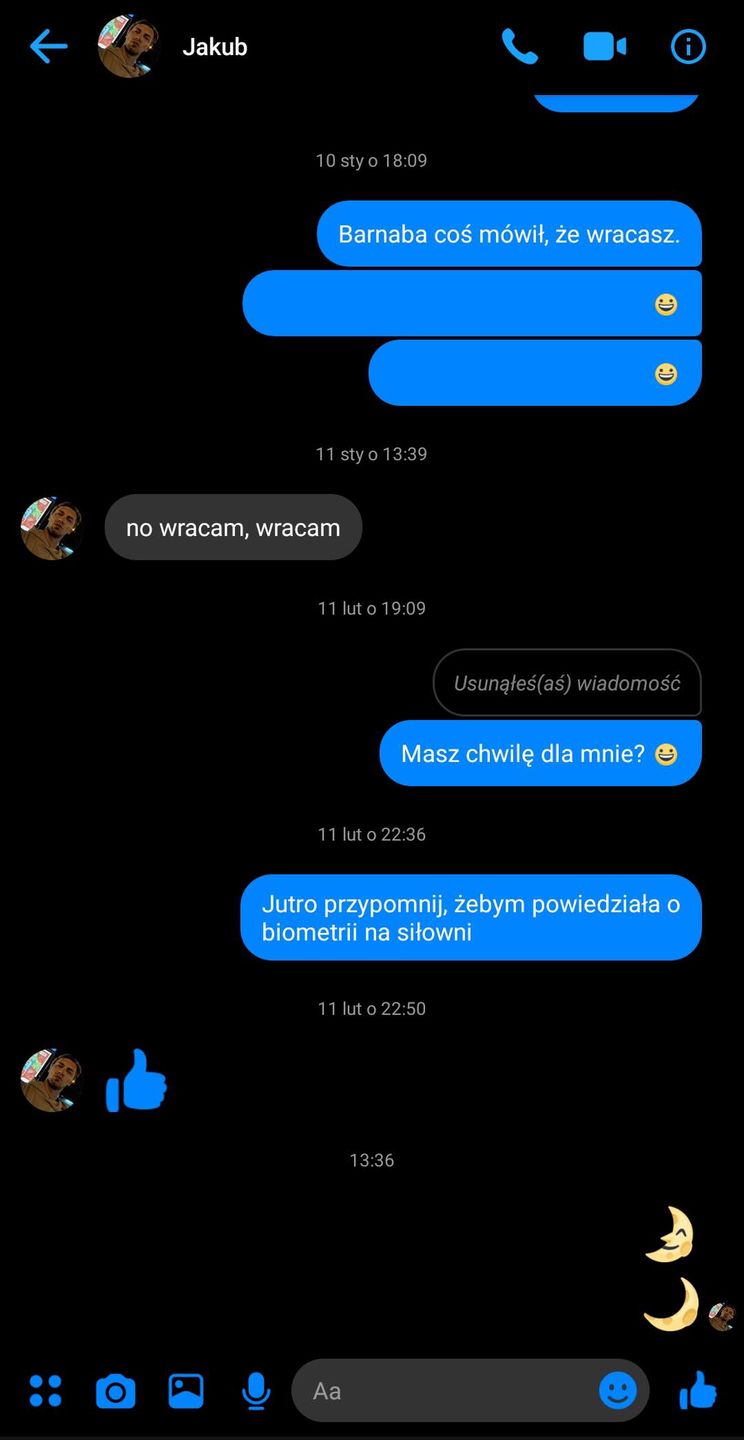
Task: Select the 'Masz chwilę dla mnie?' message
Action: (541, 753)
